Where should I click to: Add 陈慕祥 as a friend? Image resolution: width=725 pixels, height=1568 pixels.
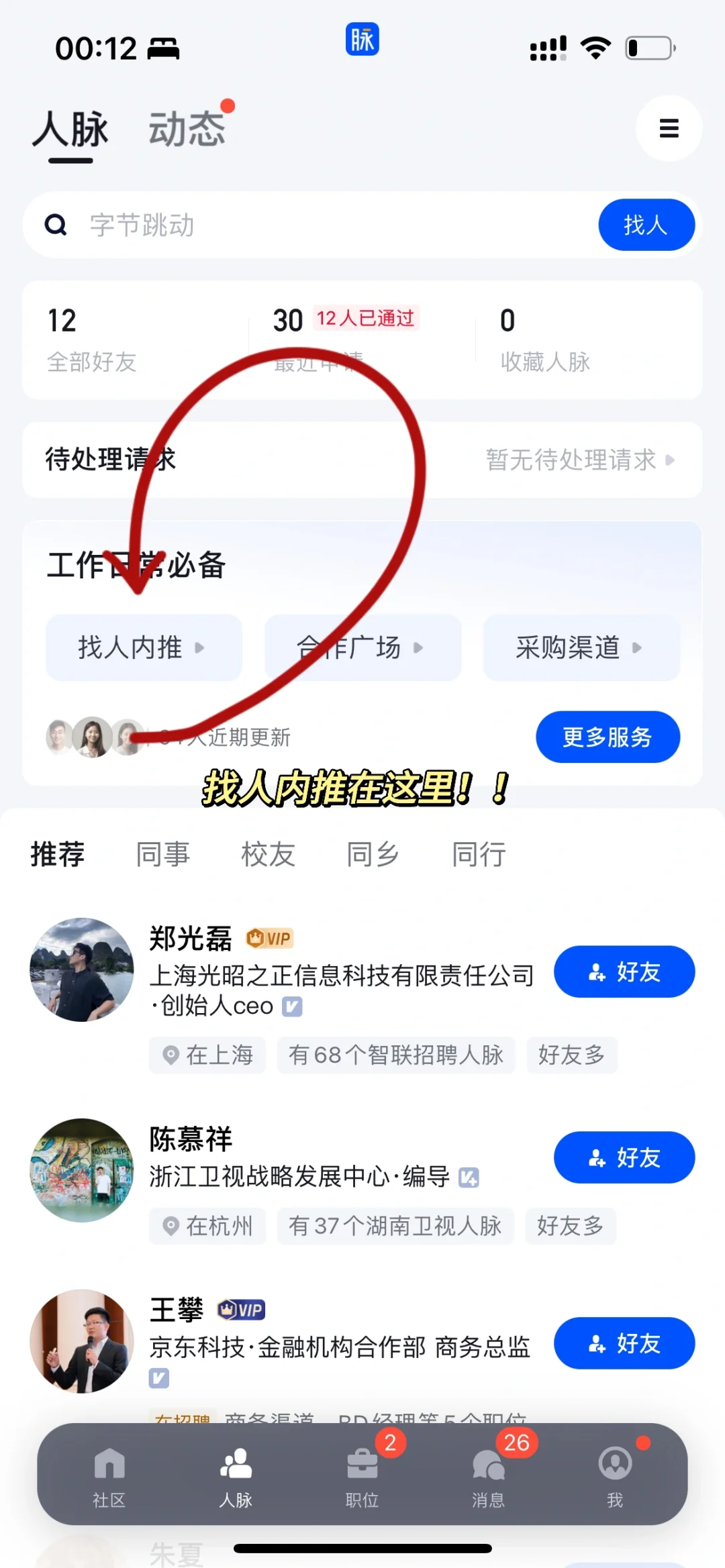tap(624, 1157)
